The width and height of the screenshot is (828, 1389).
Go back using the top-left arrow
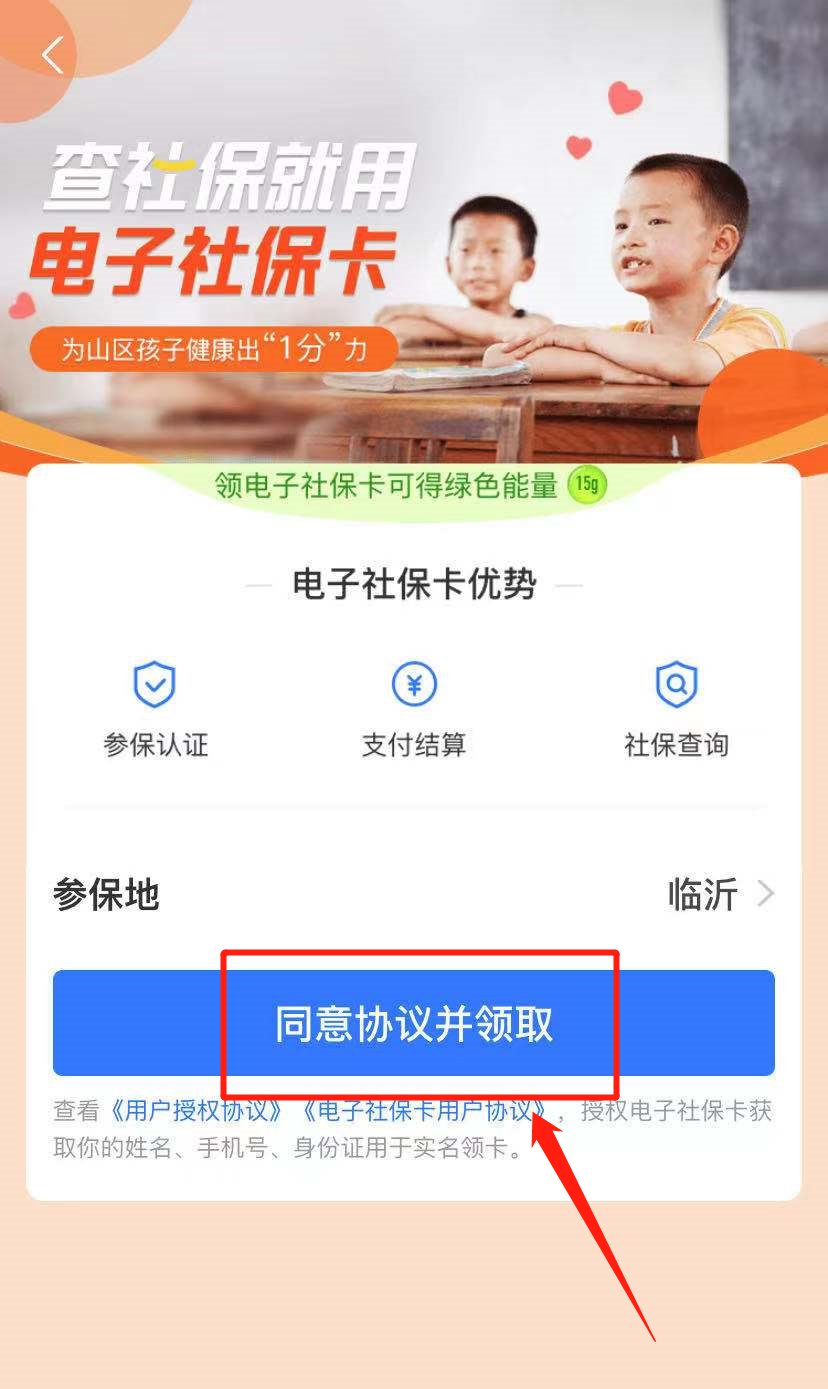pyautogui.click(x=52, y=55)
